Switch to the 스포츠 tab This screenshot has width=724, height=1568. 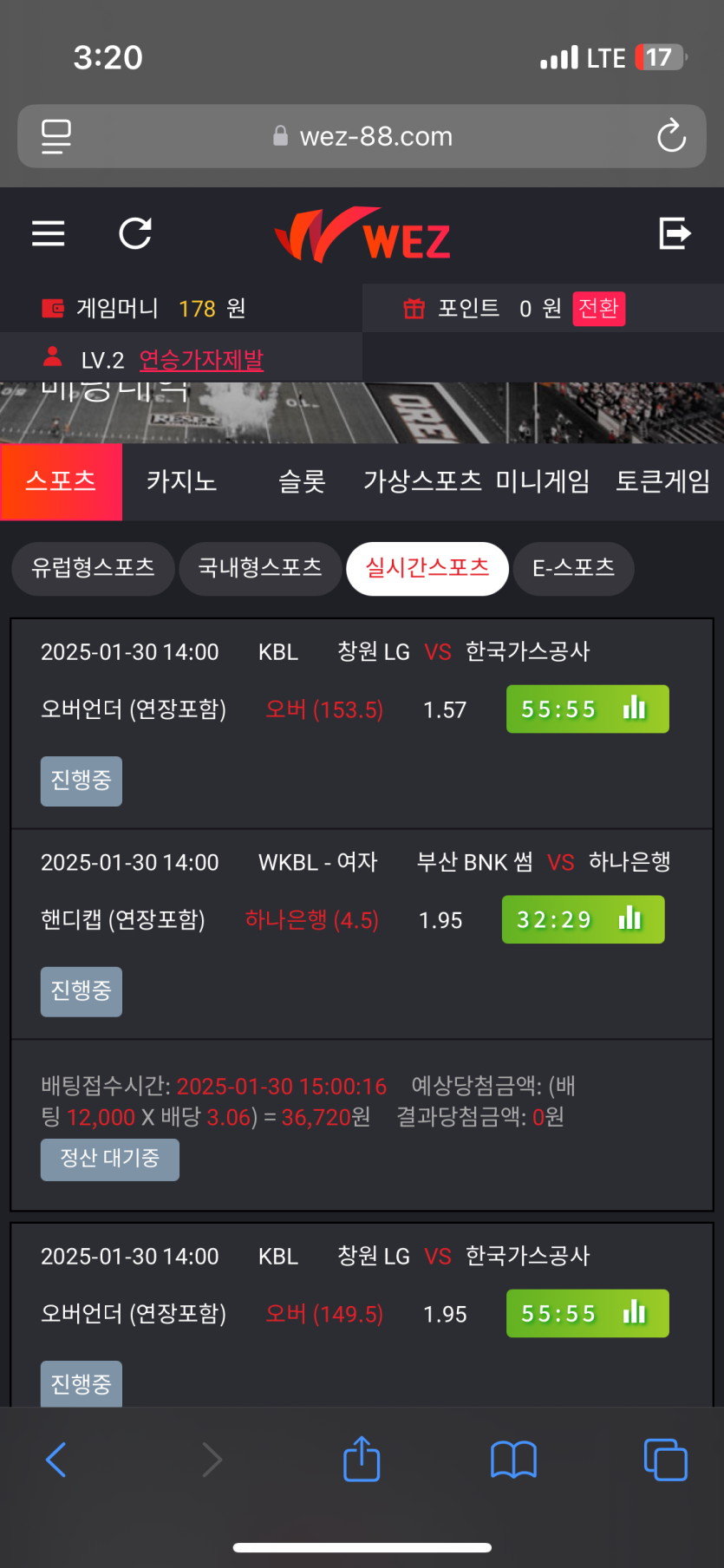click(x=61, y=481)
